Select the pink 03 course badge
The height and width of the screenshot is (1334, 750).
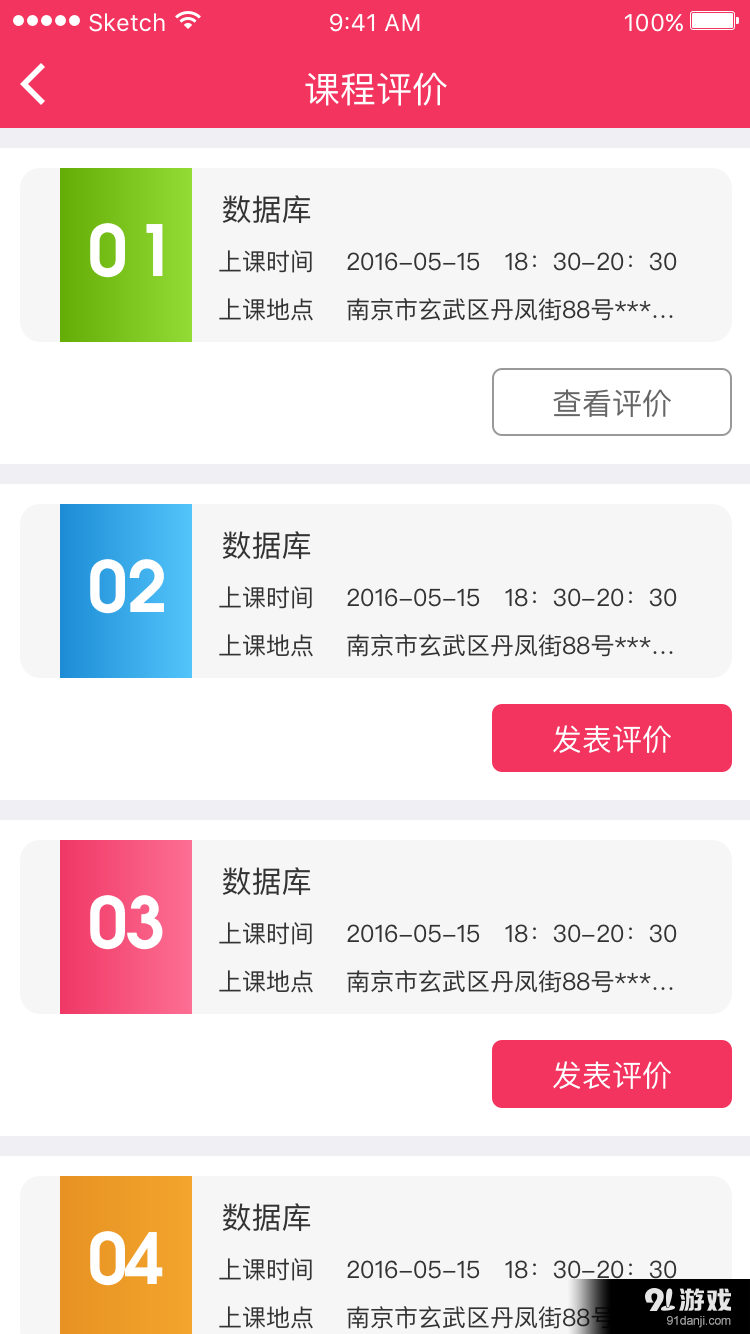coord(125,926)
